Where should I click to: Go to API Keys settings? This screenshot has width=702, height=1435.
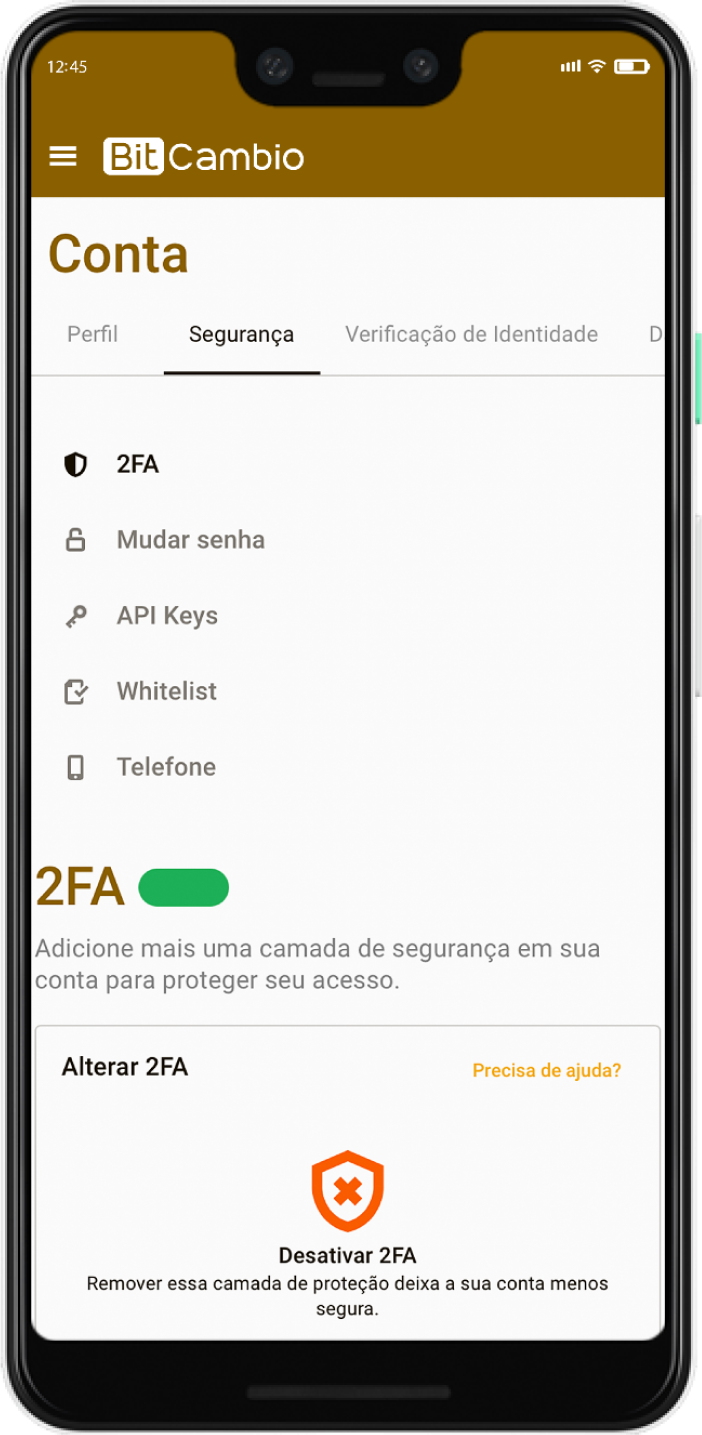pyautogui.click(x=167, y=616)
